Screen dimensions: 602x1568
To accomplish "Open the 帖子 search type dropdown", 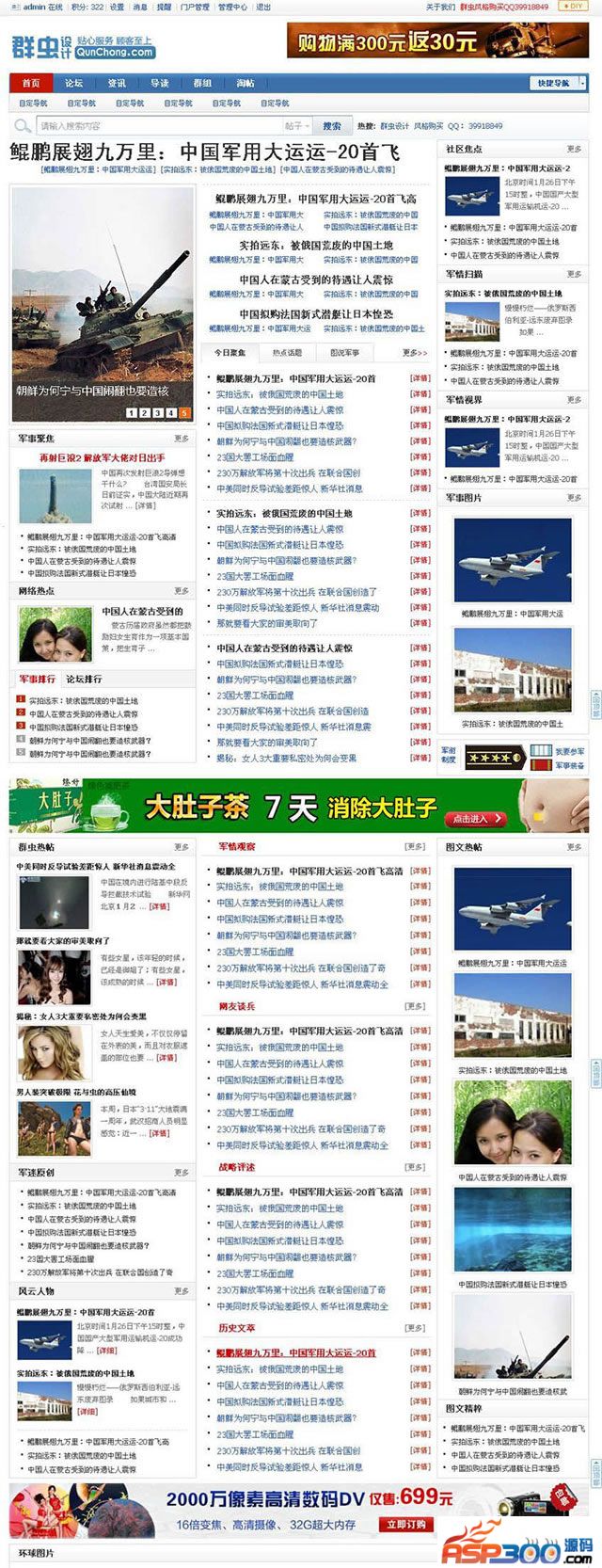I will pos(296,125).
